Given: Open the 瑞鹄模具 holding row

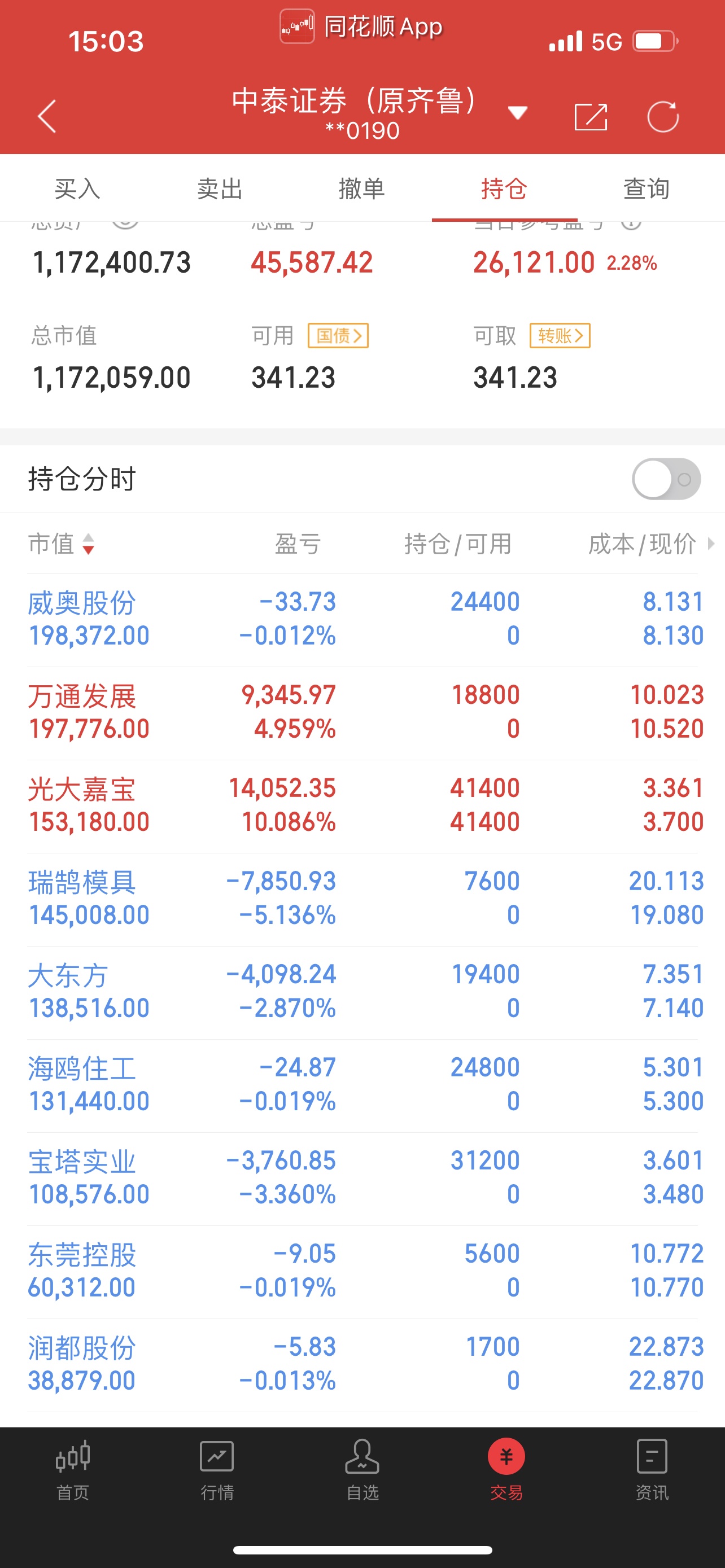Looking at the screenshot, I should point(362,899).
